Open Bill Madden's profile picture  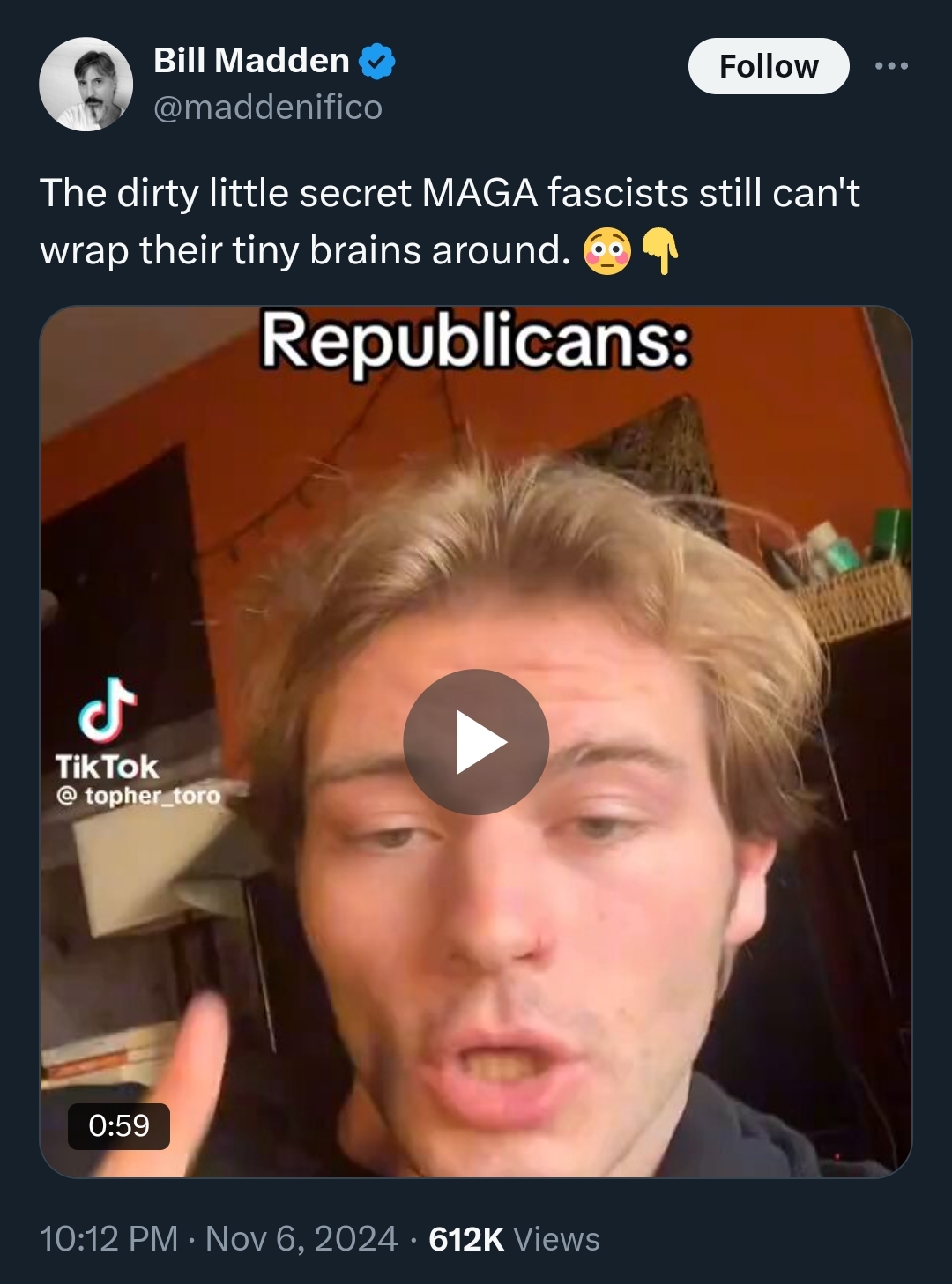pyautogui.click(x=86, y=85)
